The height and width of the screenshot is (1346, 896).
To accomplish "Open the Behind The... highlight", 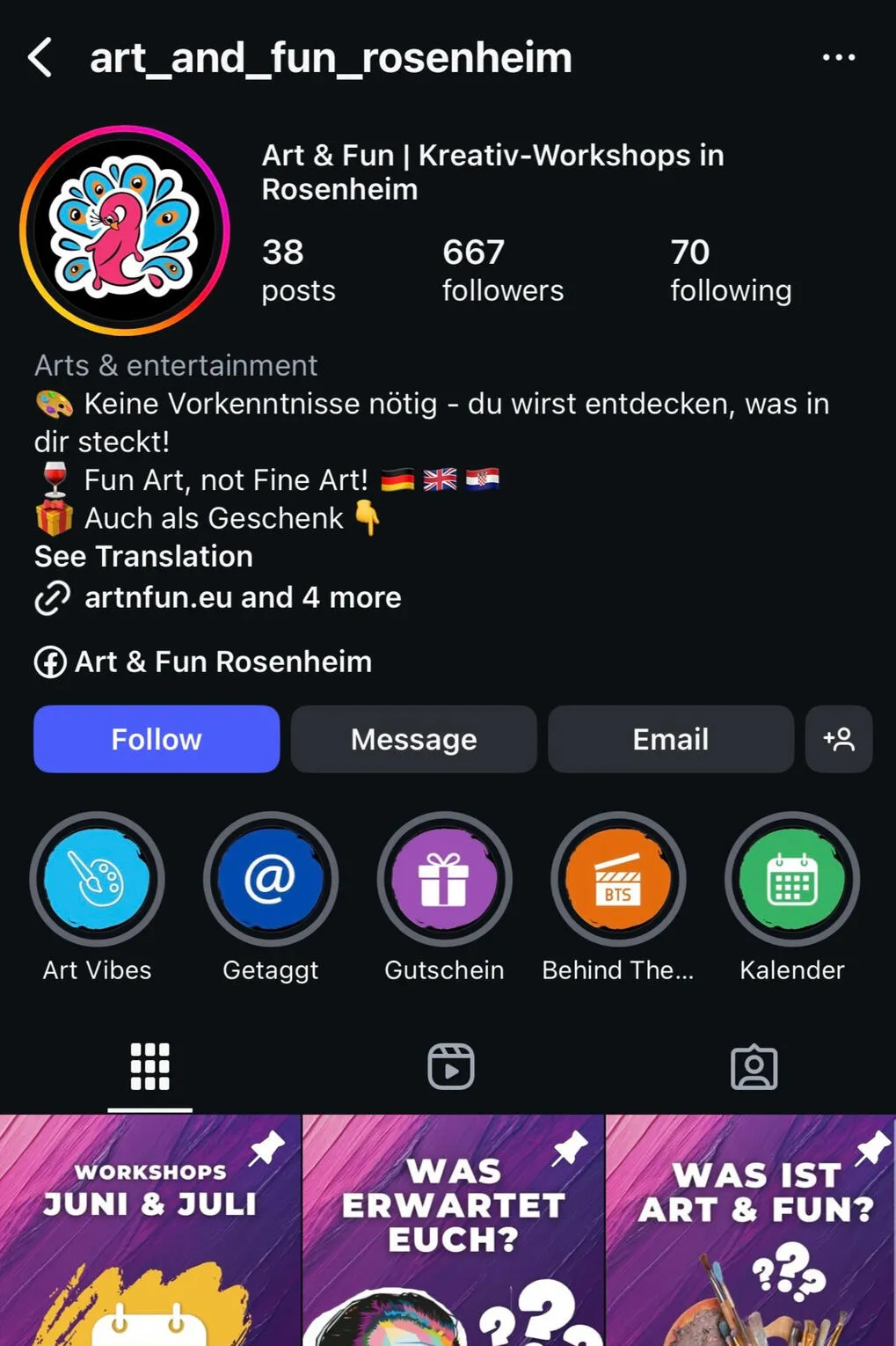I will pyautogui.click(x=617, y=880).
